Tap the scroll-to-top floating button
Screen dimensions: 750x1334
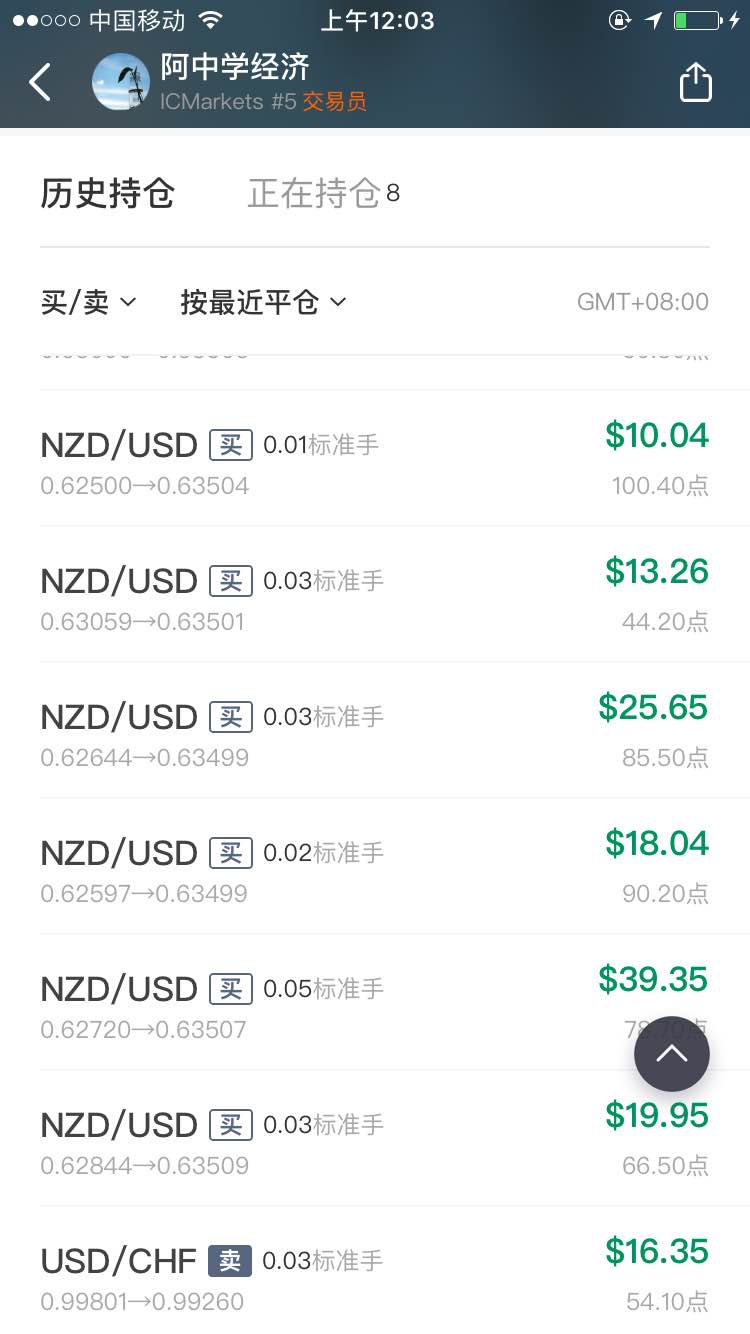[x=672, y=1054]
